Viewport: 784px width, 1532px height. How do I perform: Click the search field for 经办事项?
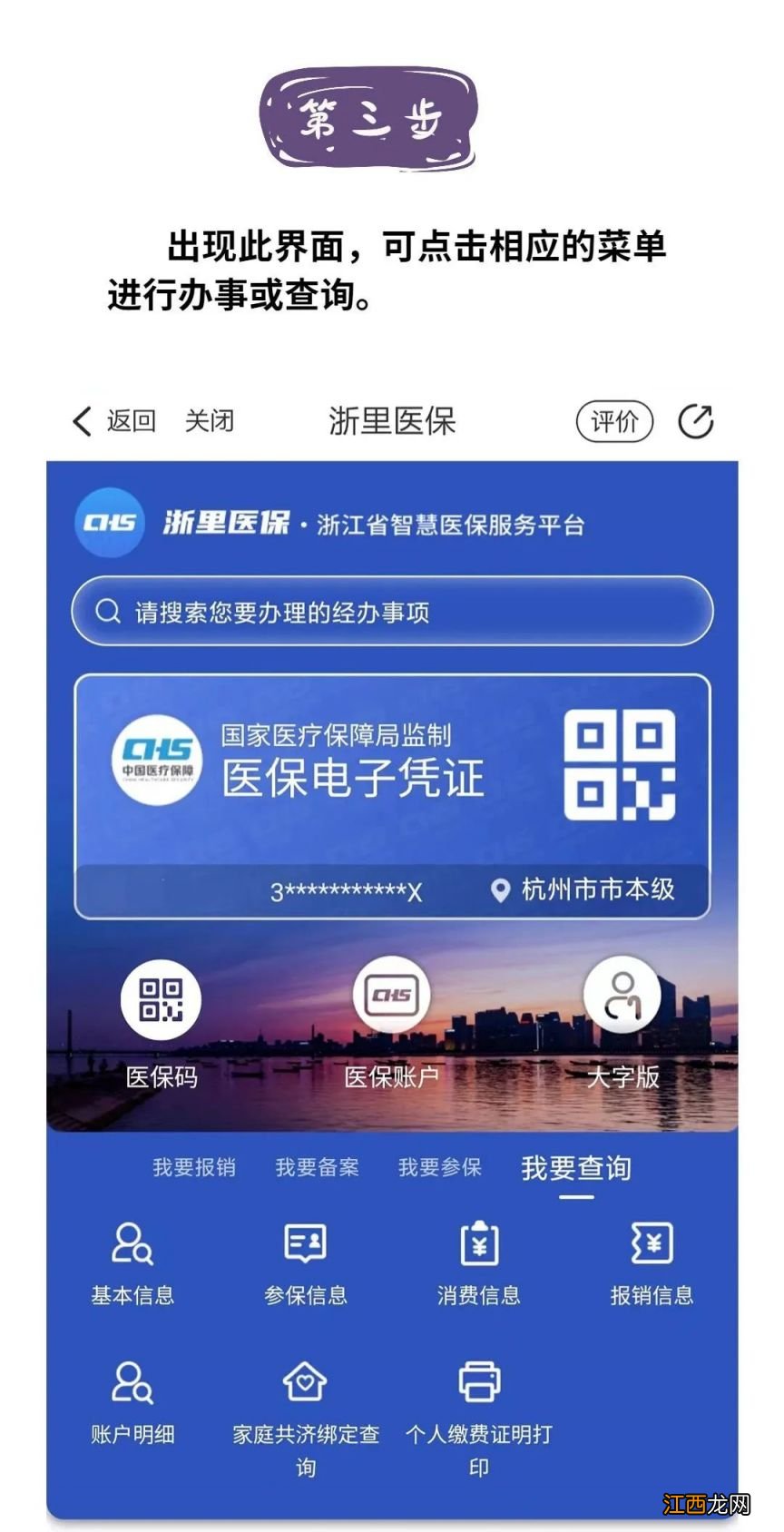pos(390,611)
